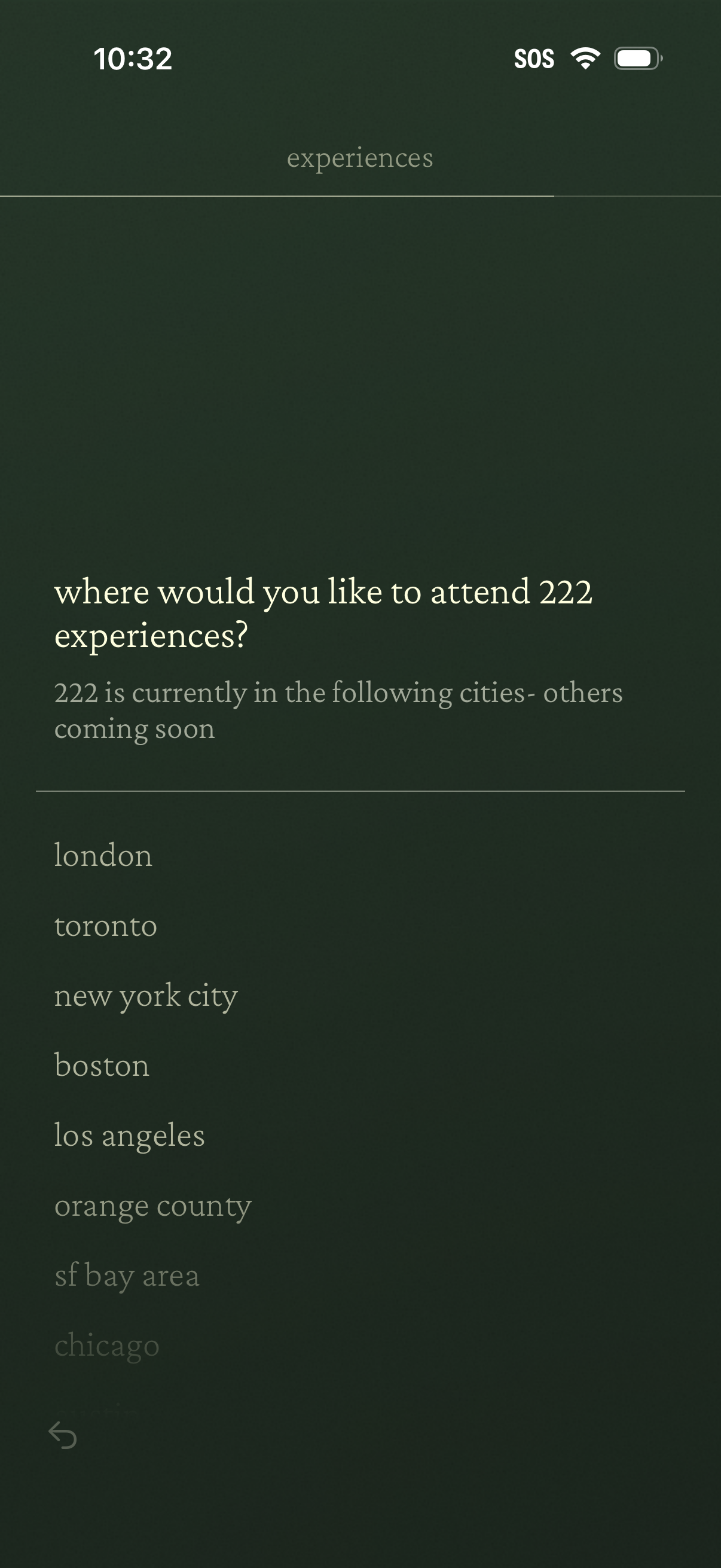This screenshot has width=721, height=1568.
Task: Select london as your city
Action: [102, 855]
